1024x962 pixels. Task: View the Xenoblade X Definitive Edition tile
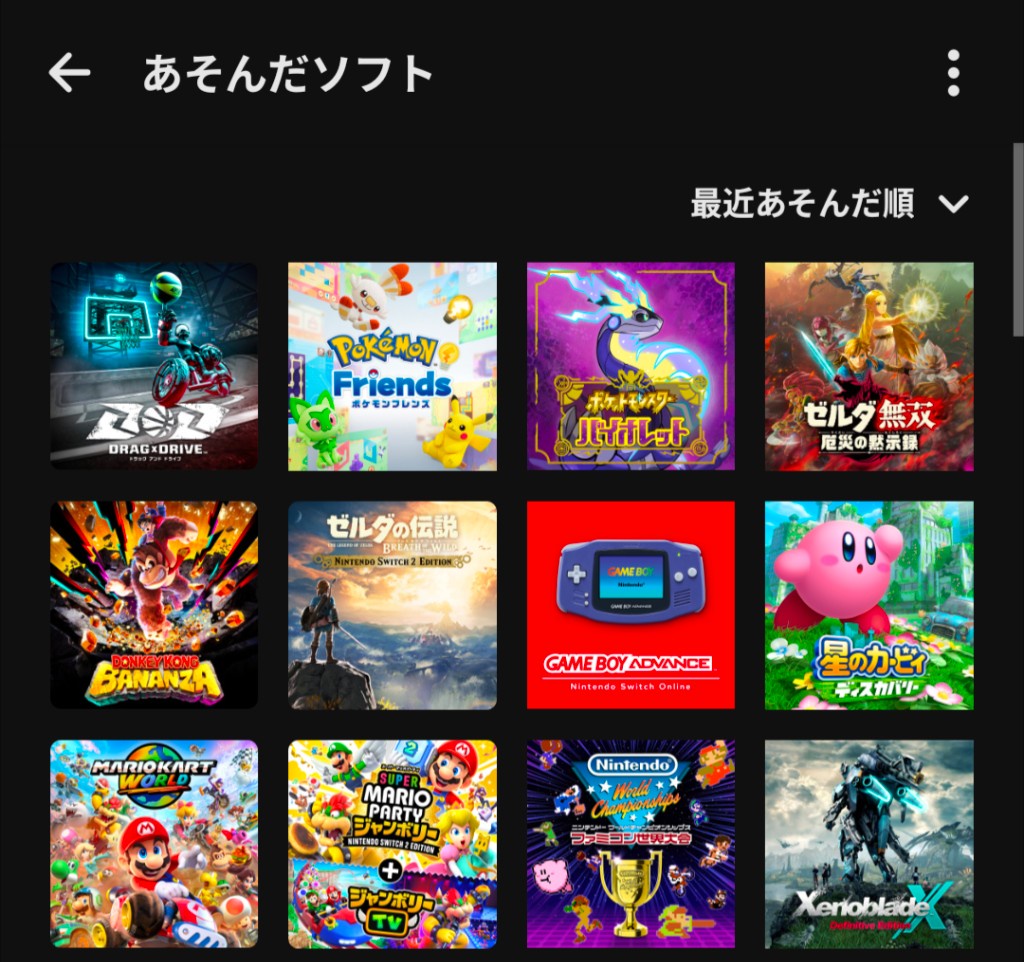pos(869,843)
